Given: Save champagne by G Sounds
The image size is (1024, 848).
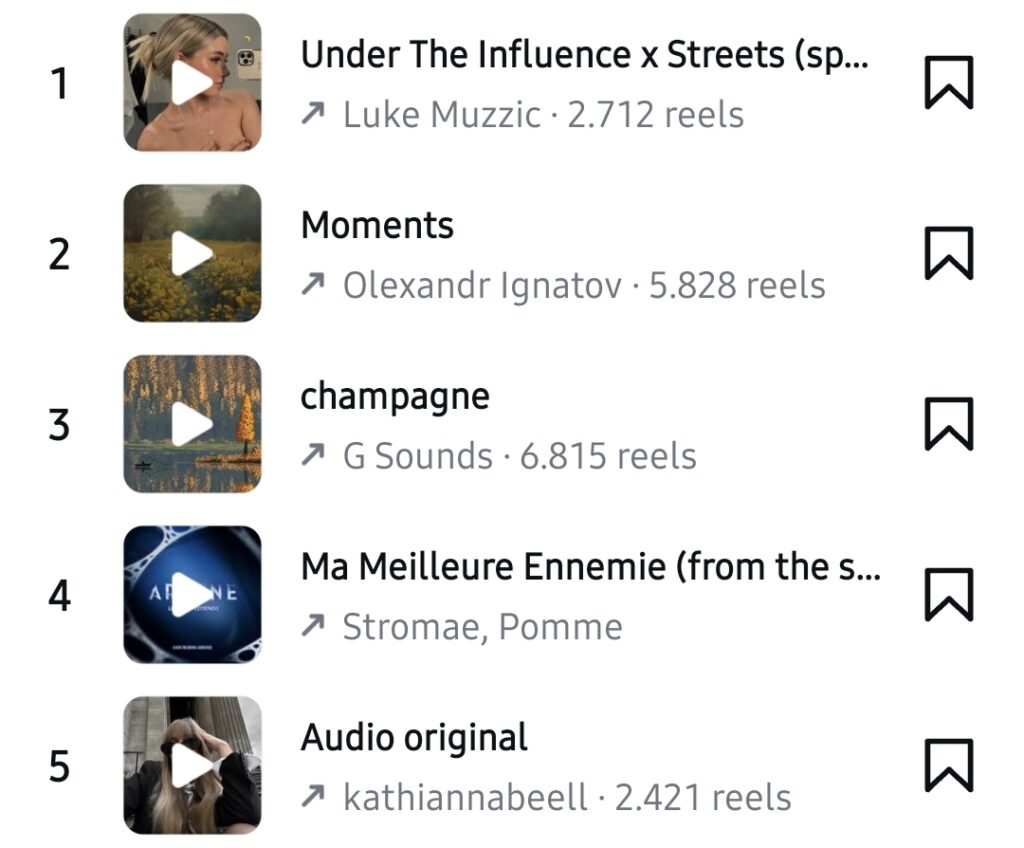Looking at the screenshot, I should click(947, 425).
